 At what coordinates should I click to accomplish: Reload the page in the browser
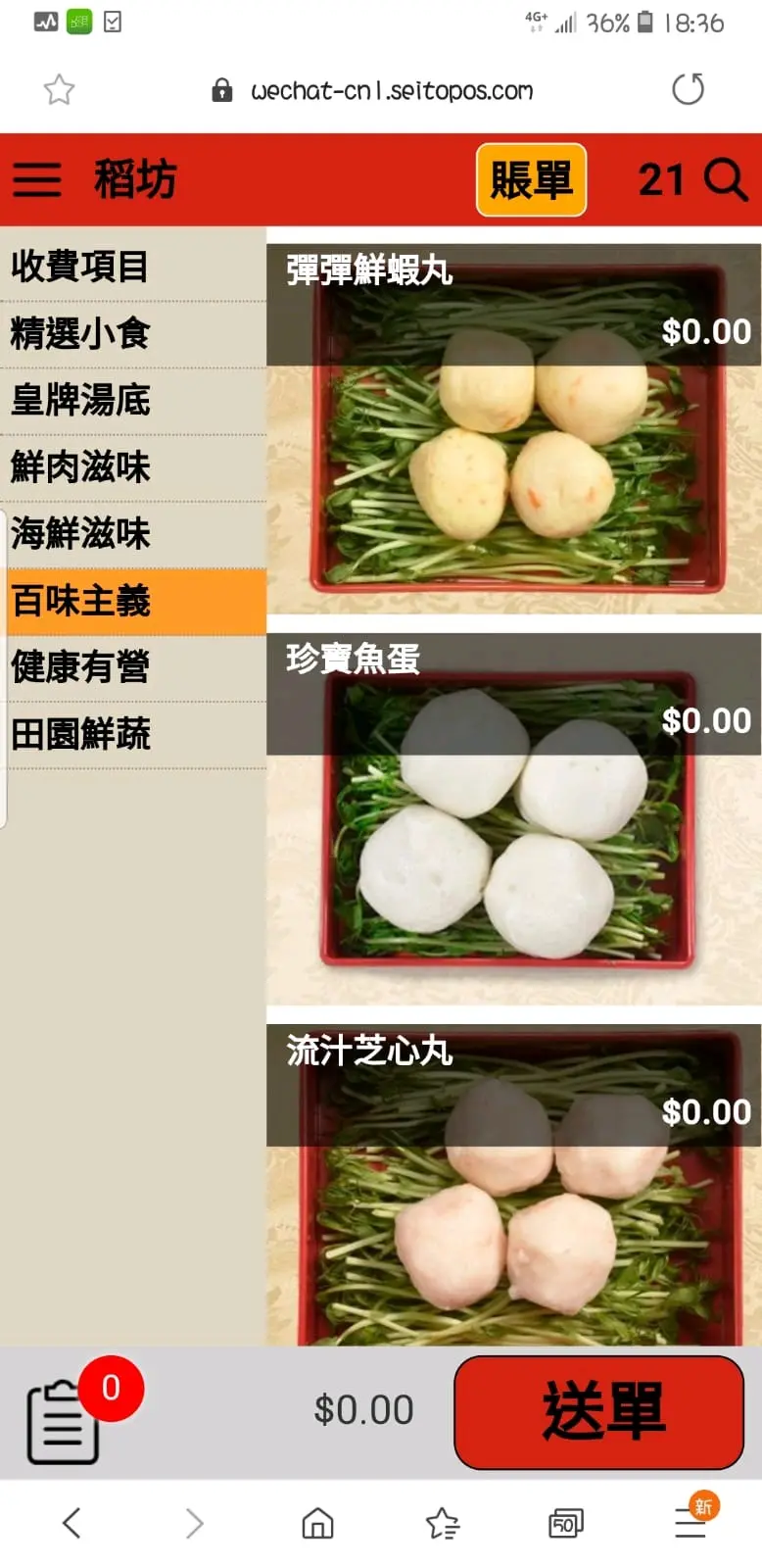(688, 89)
